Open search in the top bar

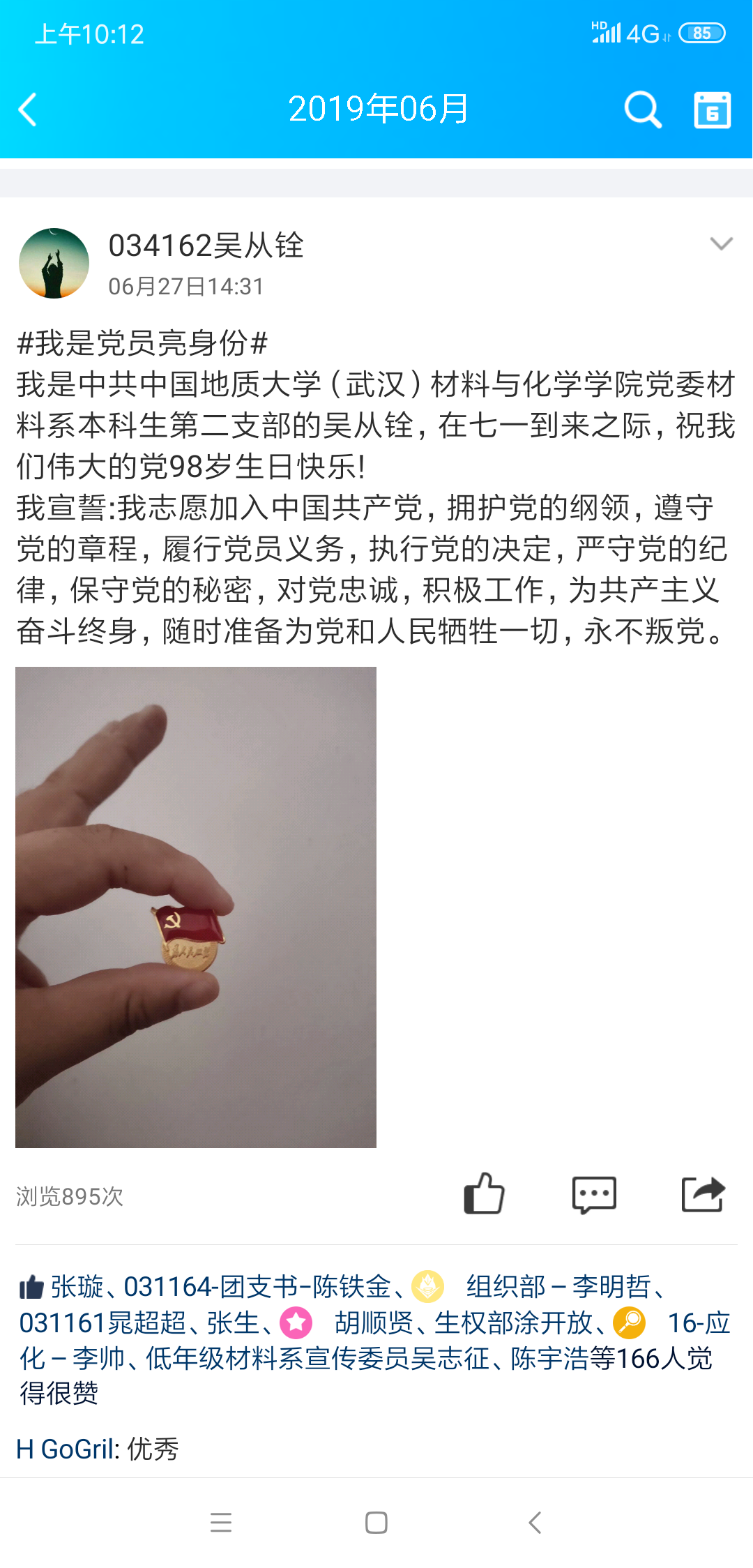point(642,110)
